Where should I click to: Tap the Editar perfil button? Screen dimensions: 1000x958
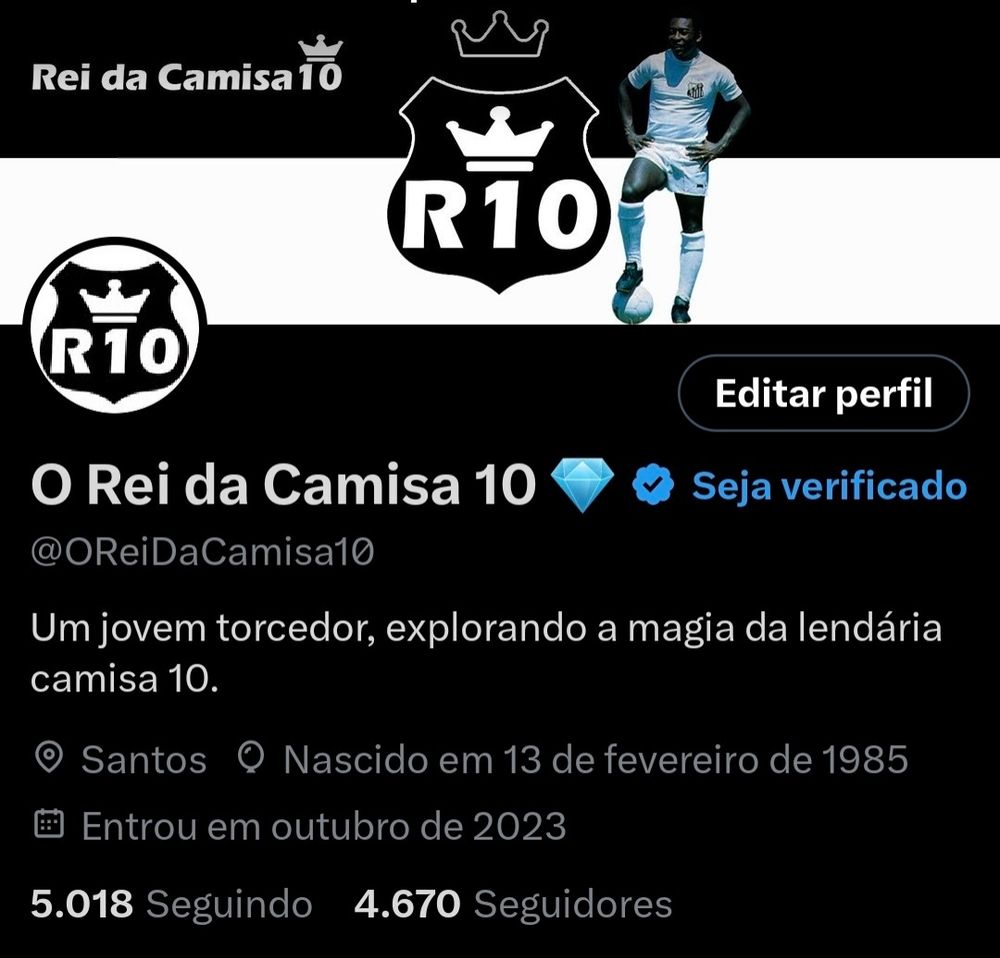coord(823,393)
